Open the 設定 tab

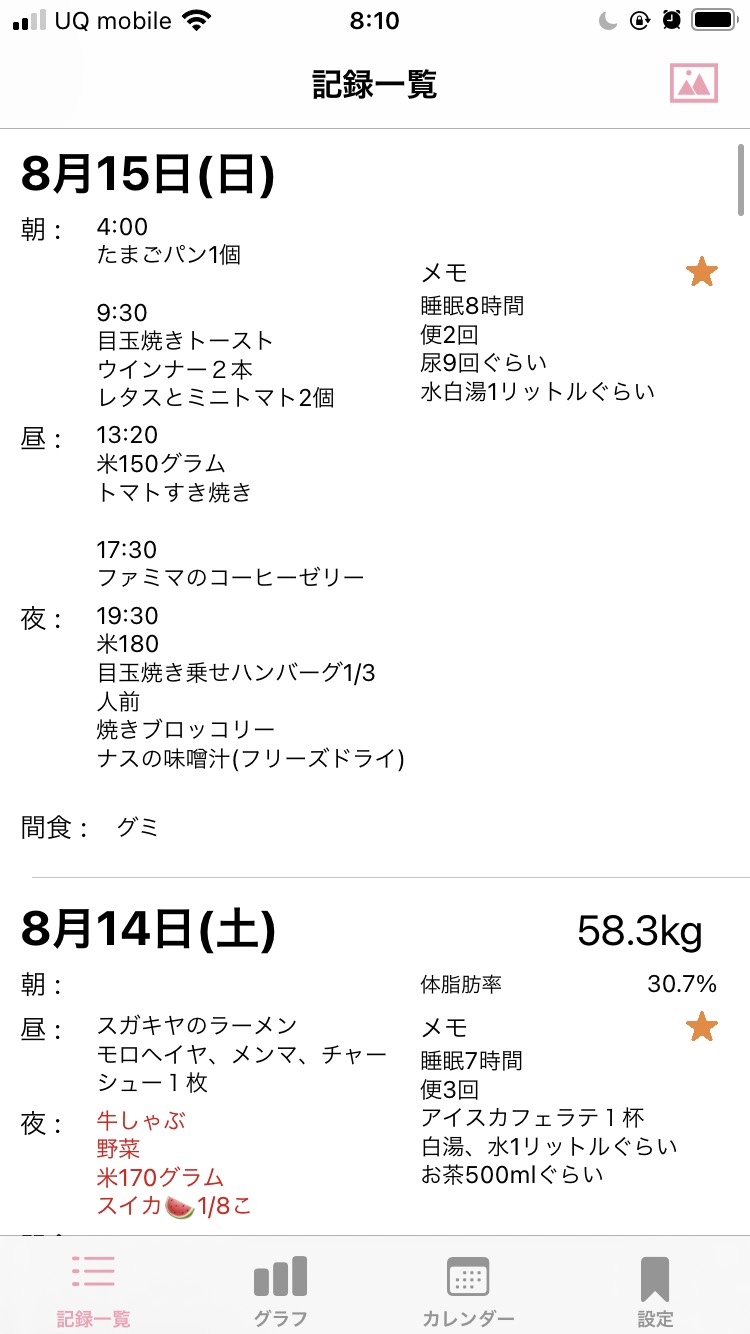pos(655,1291)
